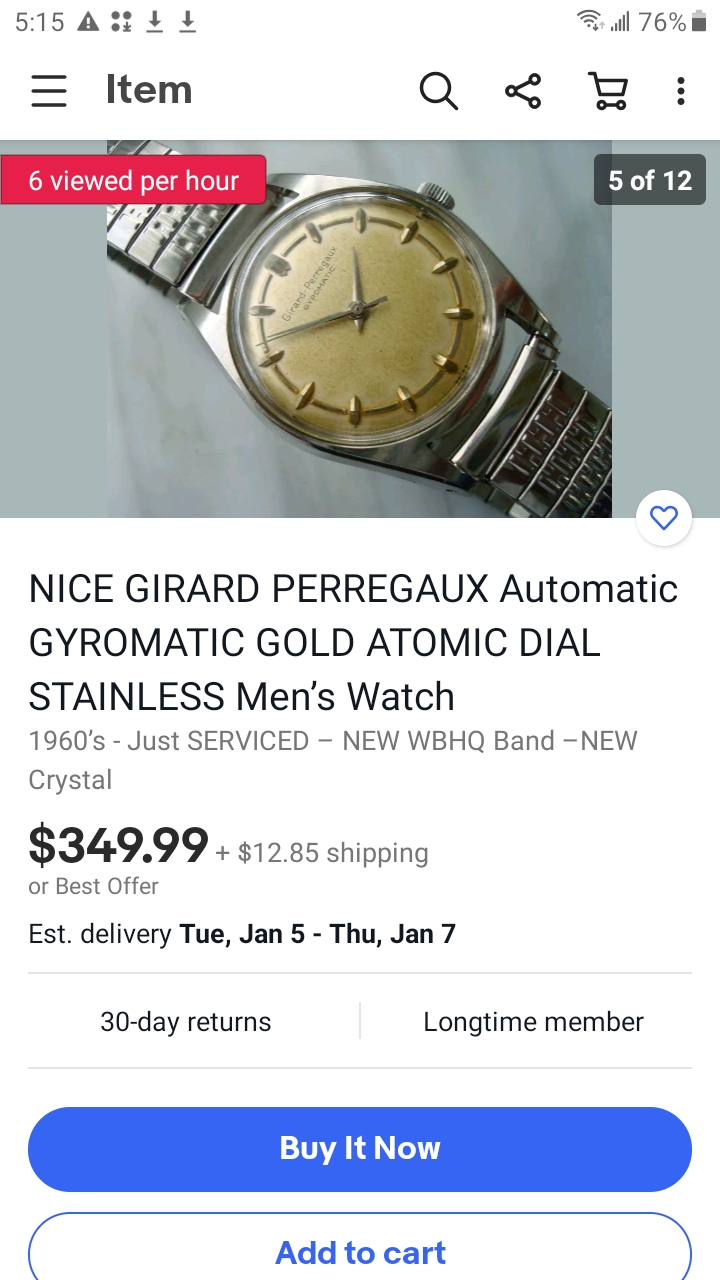Viewport: 720px width, 1280px height.
Task: Tap Buy It Now to purchase
Action: point(360,1148)
